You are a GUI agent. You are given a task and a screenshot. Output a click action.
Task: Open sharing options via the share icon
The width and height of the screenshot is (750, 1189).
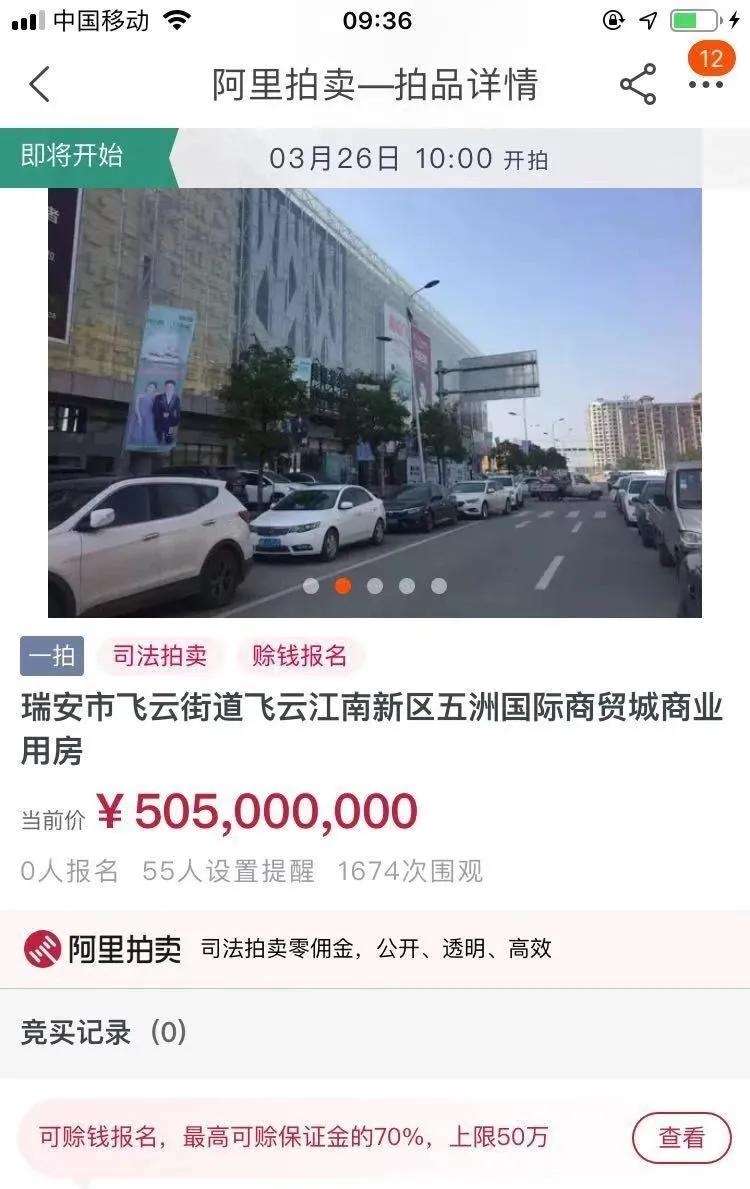point(638,84)
